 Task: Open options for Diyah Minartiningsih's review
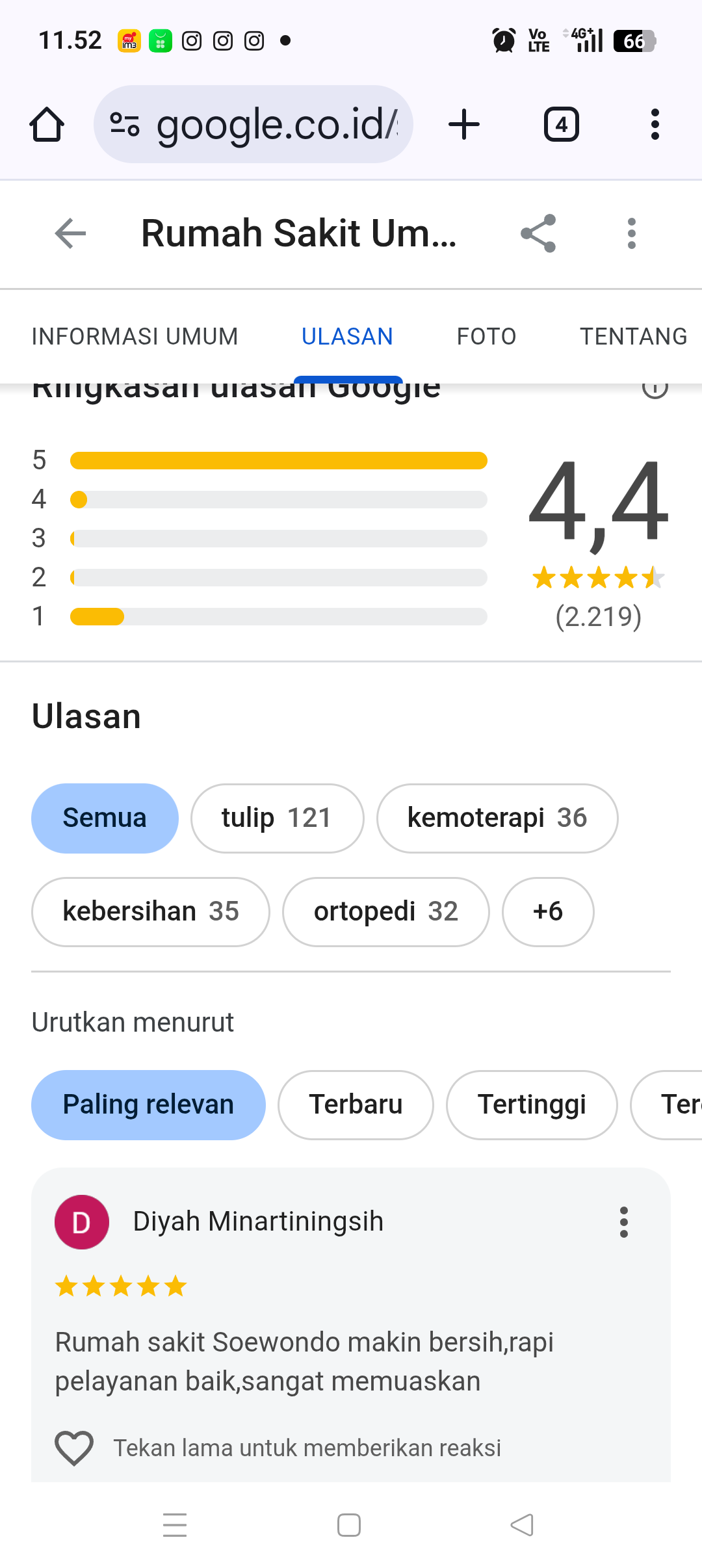[623, 1222]
